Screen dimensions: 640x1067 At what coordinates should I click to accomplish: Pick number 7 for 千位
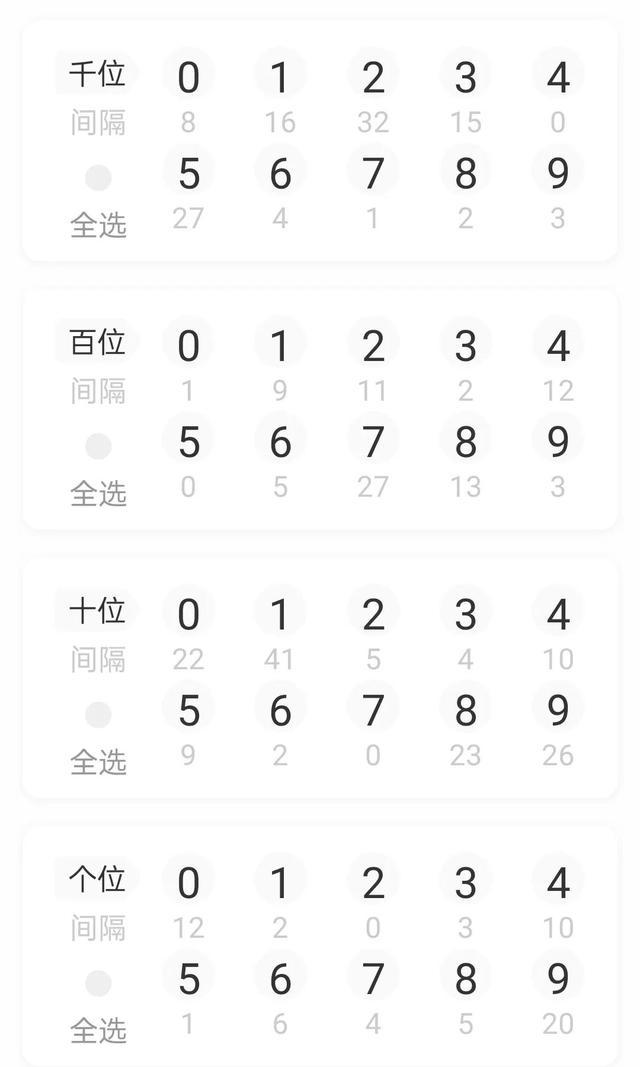[x=373, y=173]
